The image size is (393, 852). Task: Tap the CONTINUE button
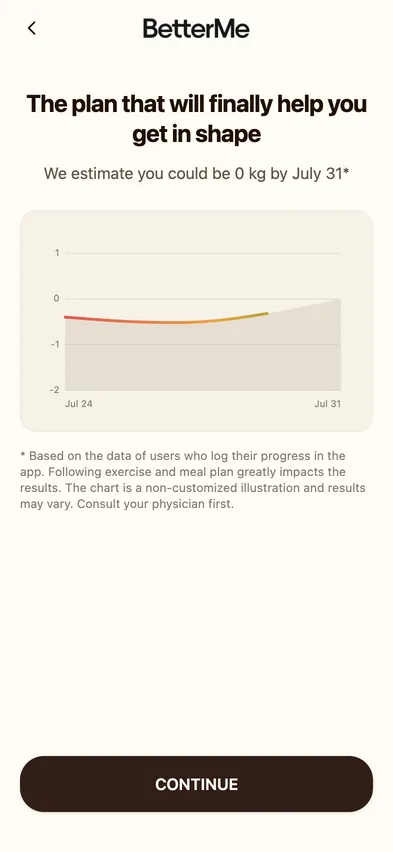196,784
